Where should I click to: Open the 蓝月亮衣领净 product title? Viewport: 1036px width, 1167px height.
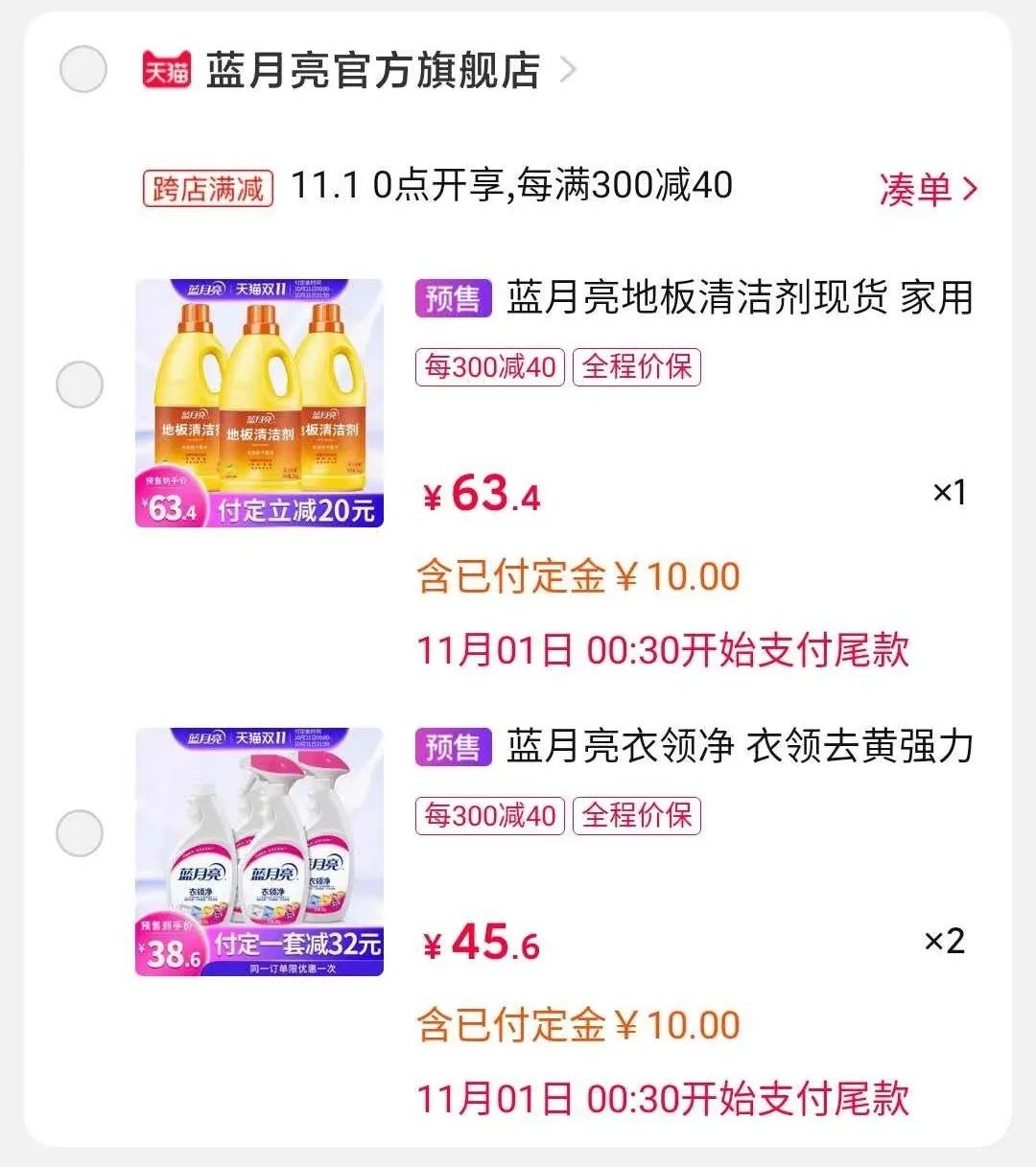click(739, 750)
